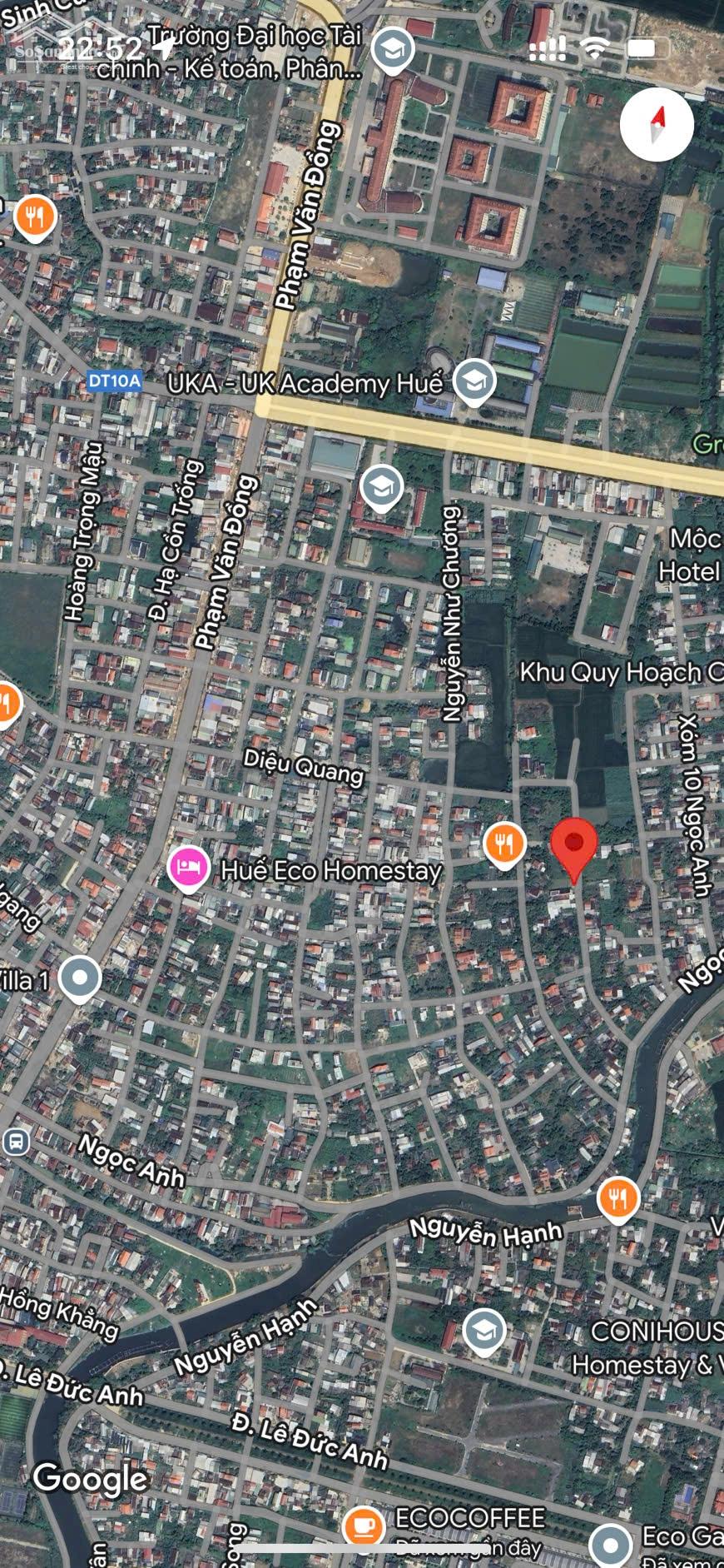The width and height of the screenshot is (724, 1568).
Task: Open the bus stop marker near Ngọc Anh
Action: (x=15, y=1142)
